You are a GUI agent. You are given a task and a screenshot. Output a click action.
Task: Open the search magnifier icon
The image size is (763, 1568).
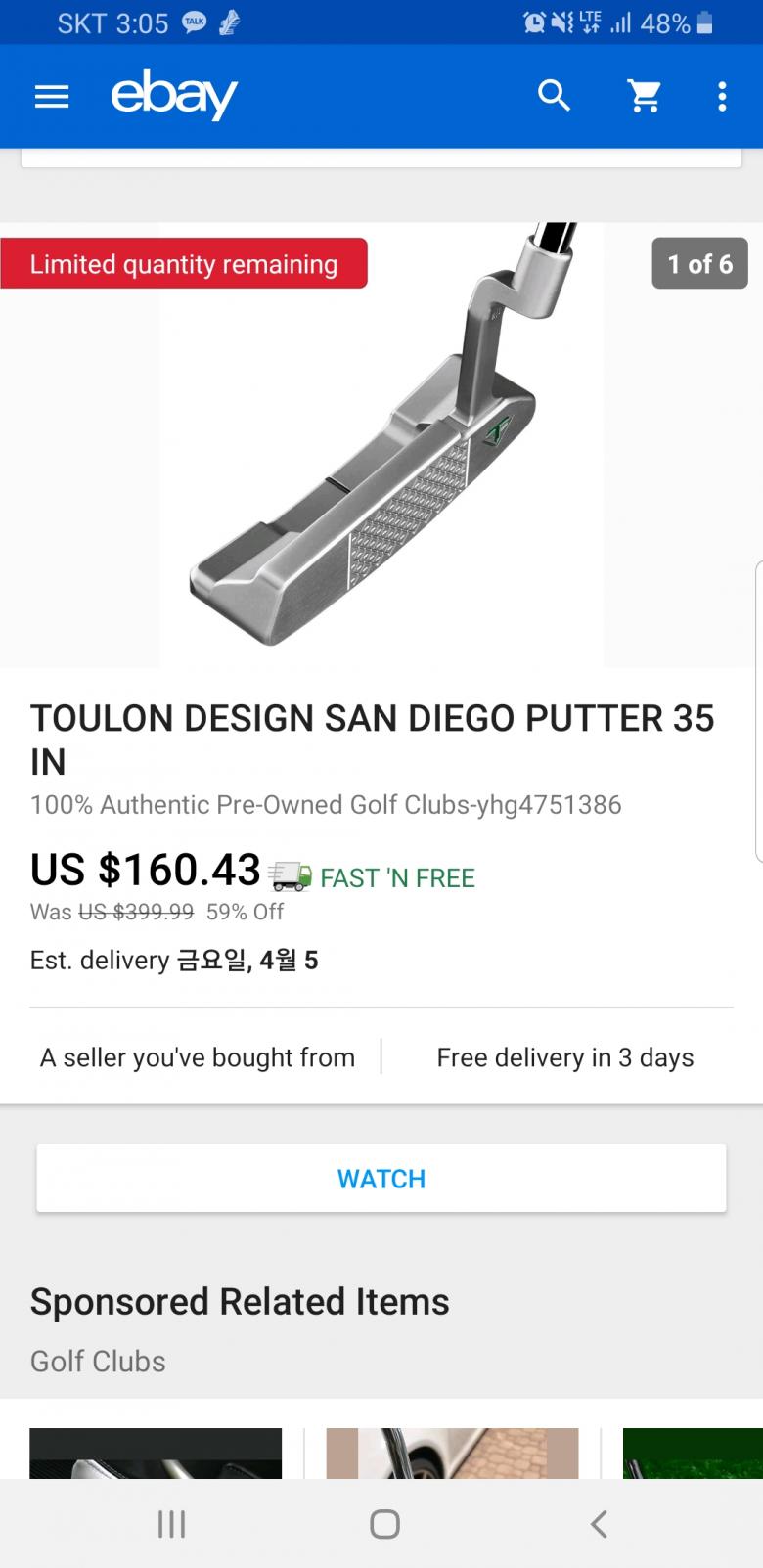(554, 96)
